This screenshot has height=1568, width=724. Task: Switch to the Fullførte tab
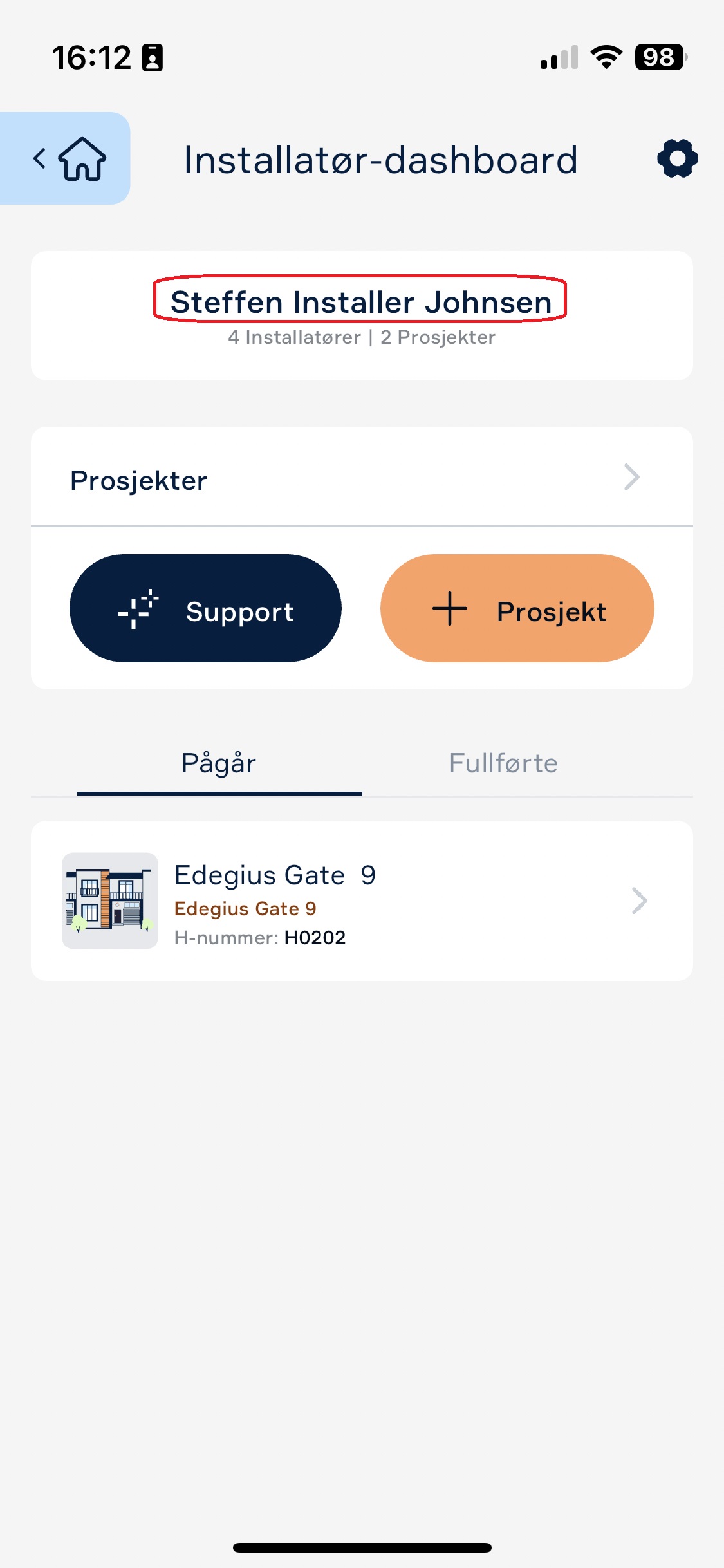pyautogui.click(x=503, y=763)
